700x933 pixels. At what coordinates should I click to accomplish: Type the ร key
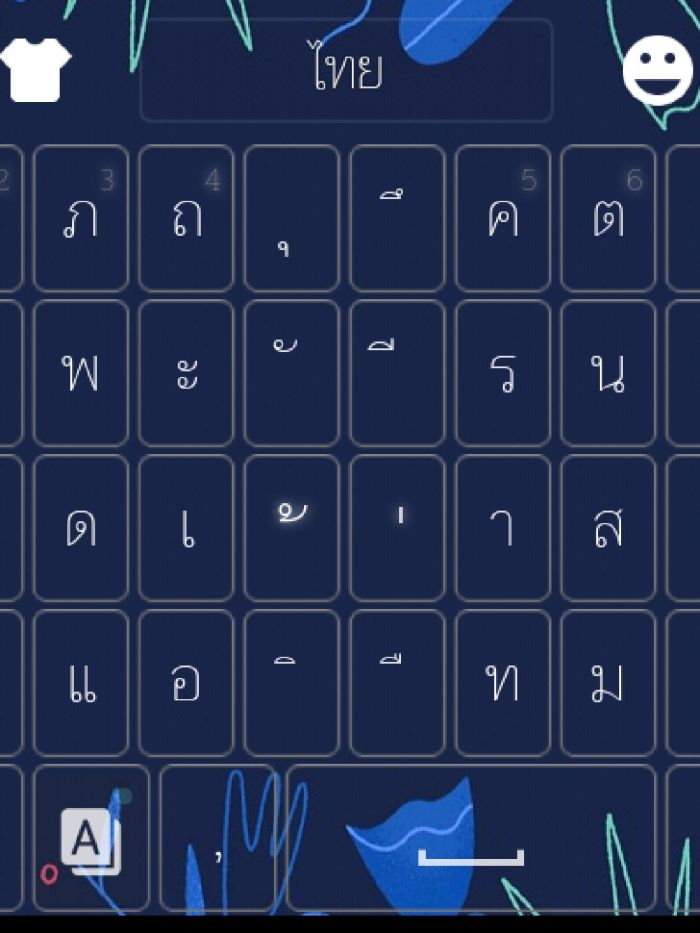503,373
